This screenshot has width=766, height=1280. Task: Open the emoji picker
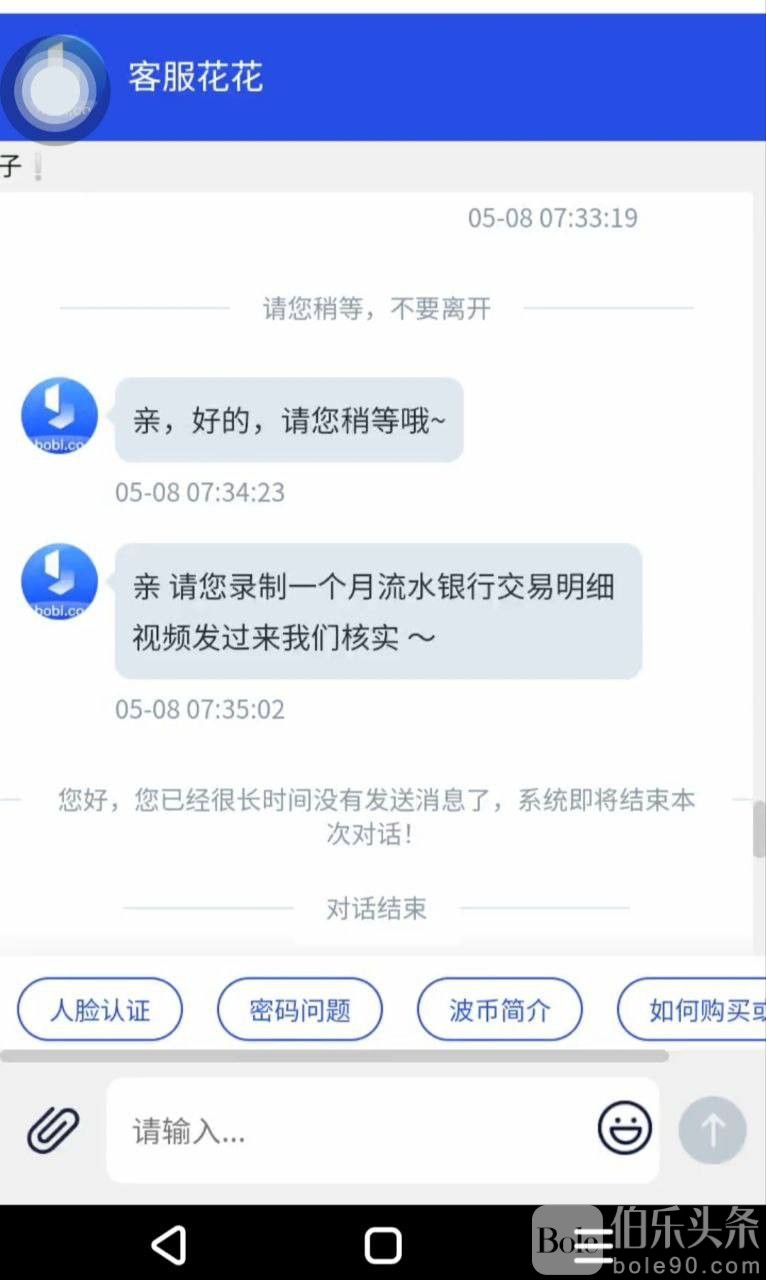tap(625, 1129)
